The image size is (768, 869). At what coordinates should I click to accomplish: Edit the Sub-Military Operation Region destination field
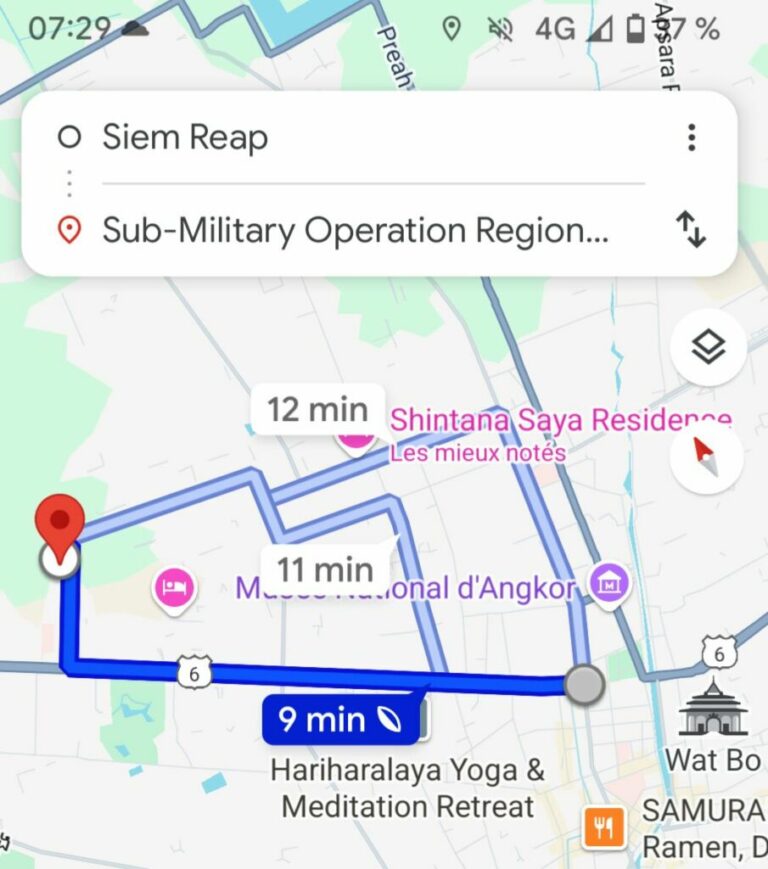pyautogui.click(x=355, y=231)
